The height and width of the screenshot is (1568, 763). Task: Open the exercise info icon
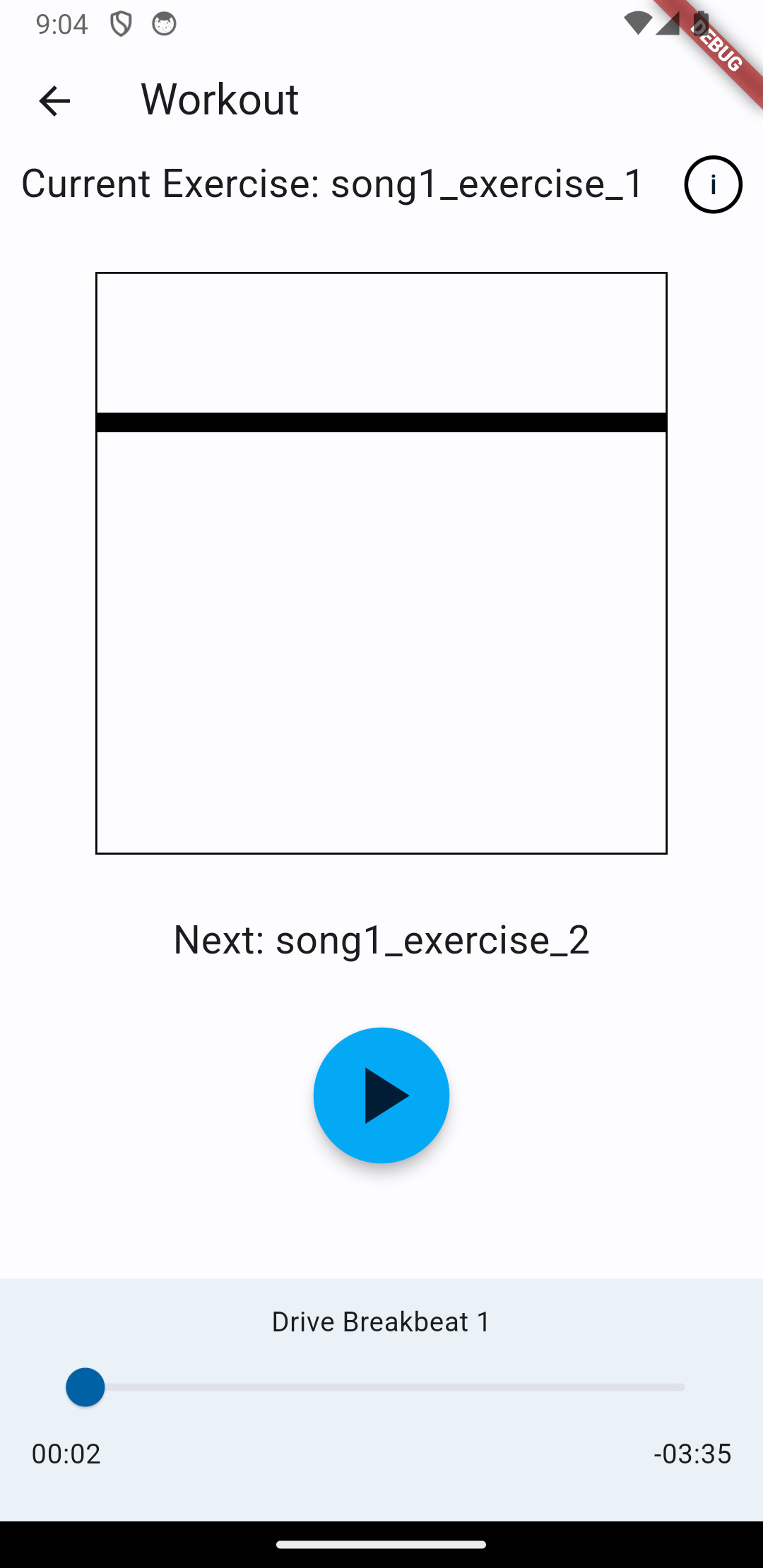tap(713, 184)
